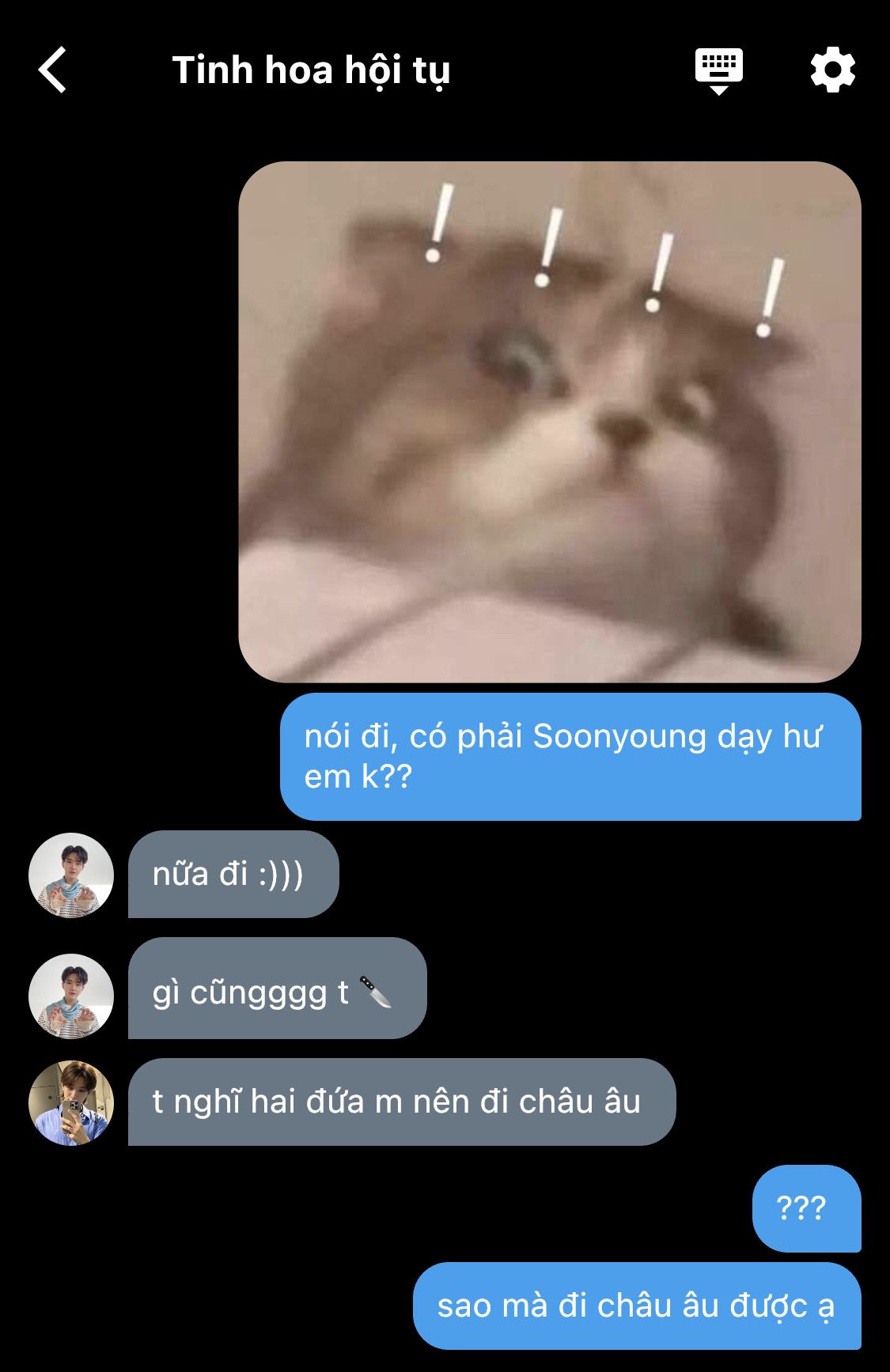The width and height of the screenshot is (890, 1372).
Task: Open the keyboard icon in the header
Action: point(718,69)
